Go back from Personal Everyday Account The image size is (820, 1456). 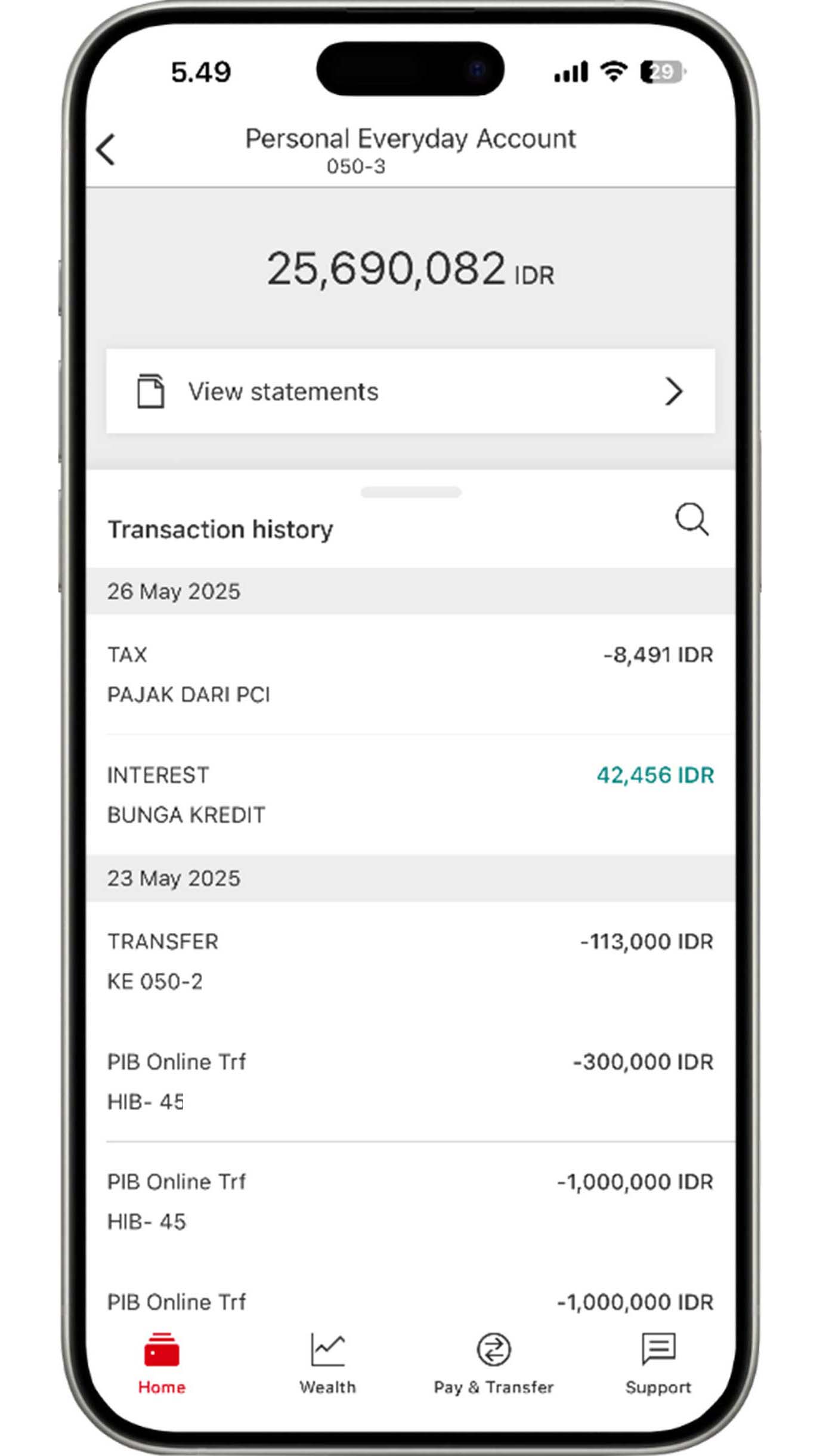pyautogui.click(x=106, y=149)
